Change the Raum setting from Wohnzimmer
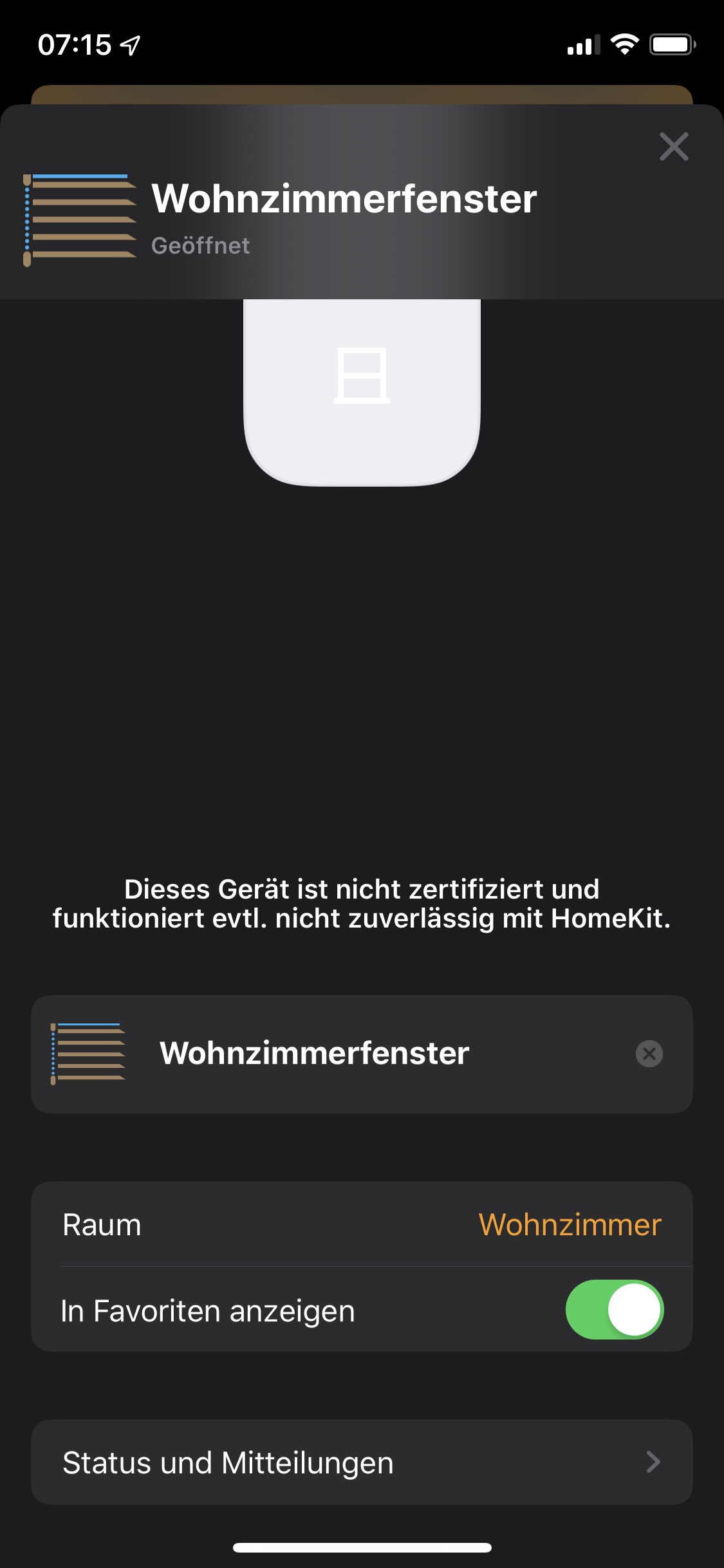 (x=569, y=1224)
